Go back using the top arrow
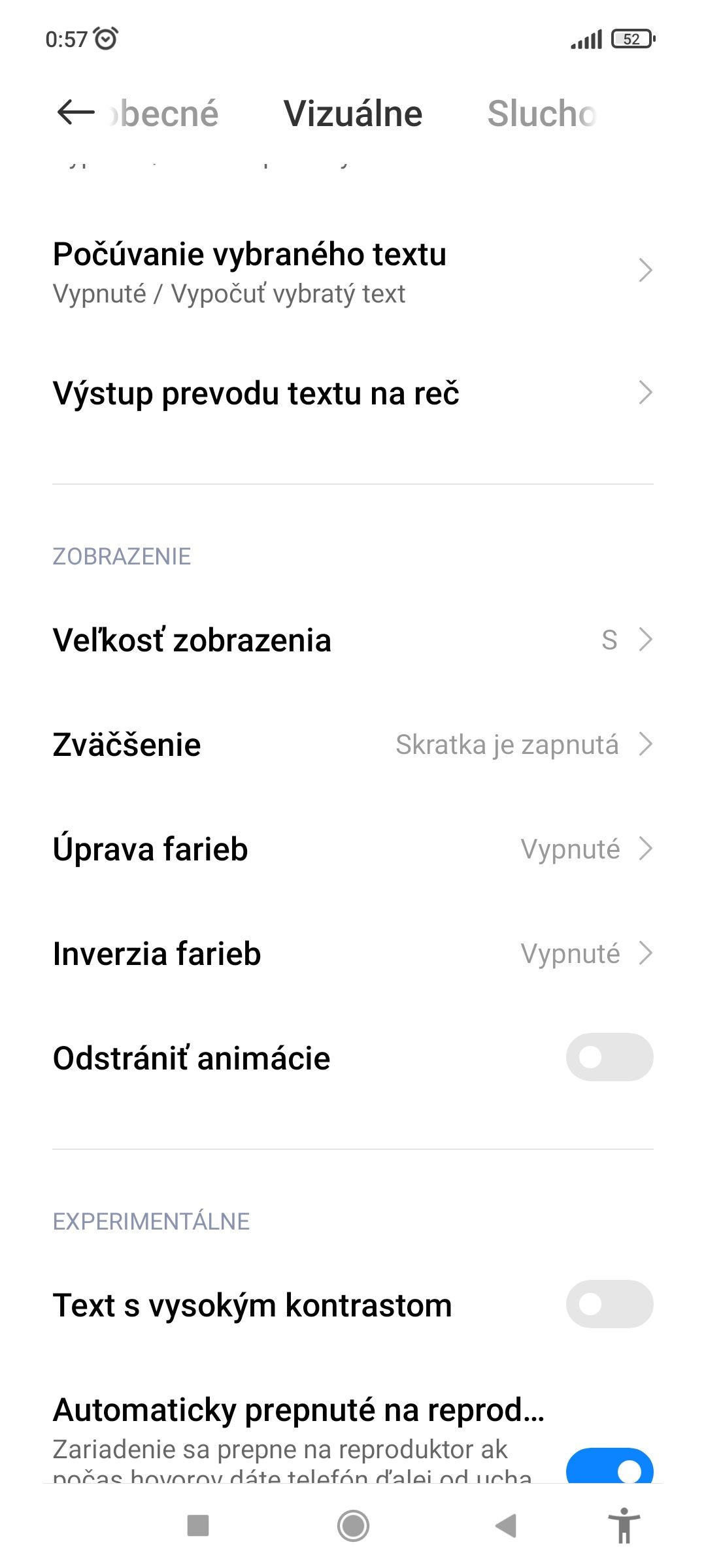This screenshot has height=1568, width=706. [x=76, y=112]
